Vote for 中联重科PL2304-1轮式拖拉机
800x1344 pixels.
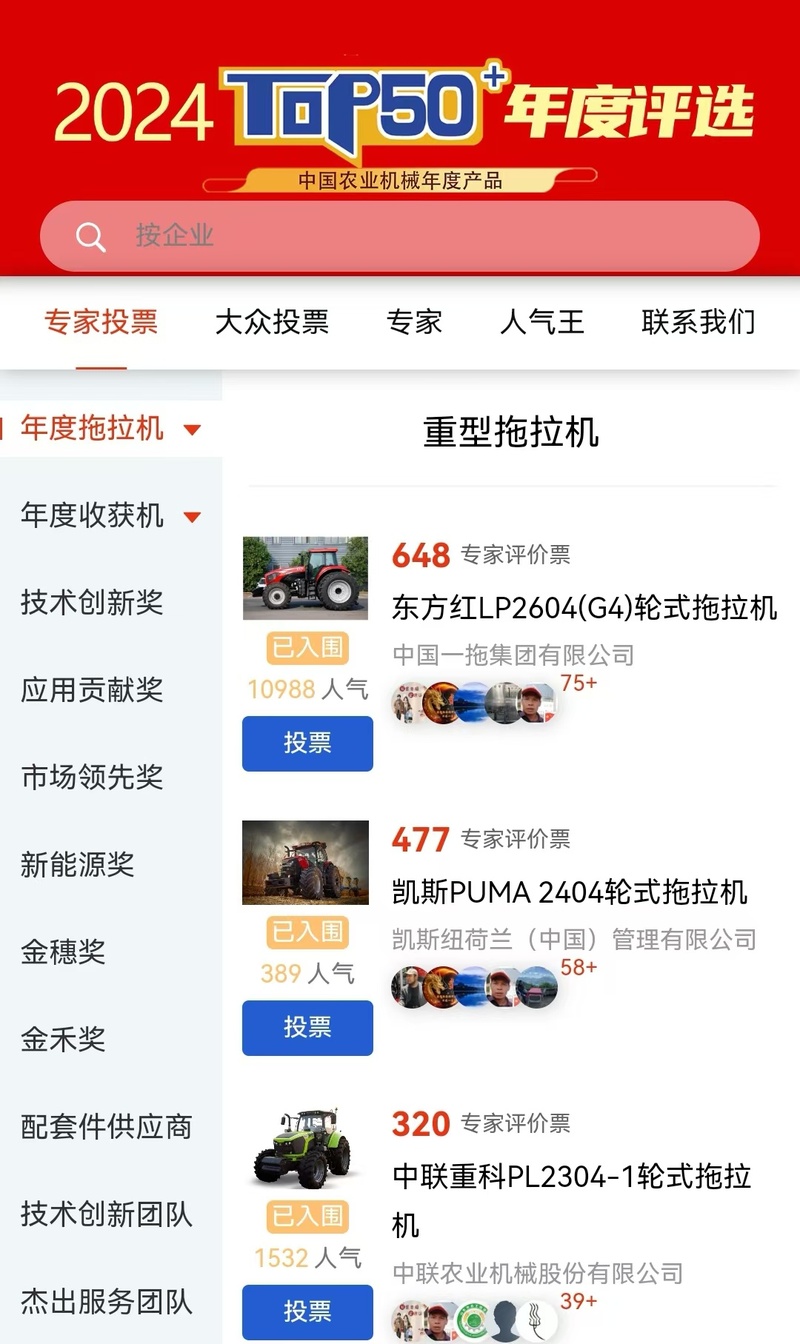click(307, 1311)
